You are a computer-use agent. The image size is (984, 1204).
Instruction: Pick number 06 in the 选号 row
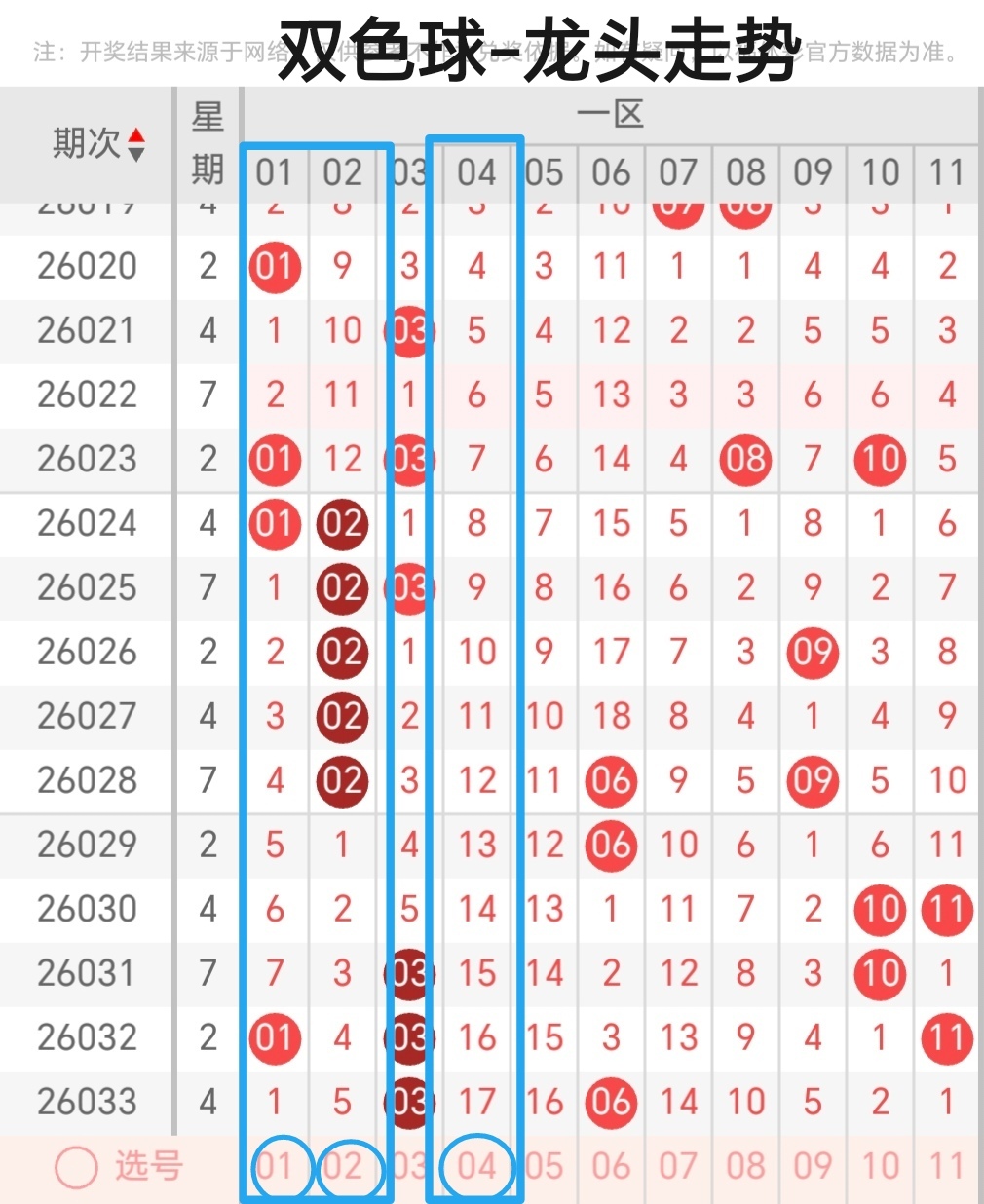pyautogui.click(x=611, y=1166)
